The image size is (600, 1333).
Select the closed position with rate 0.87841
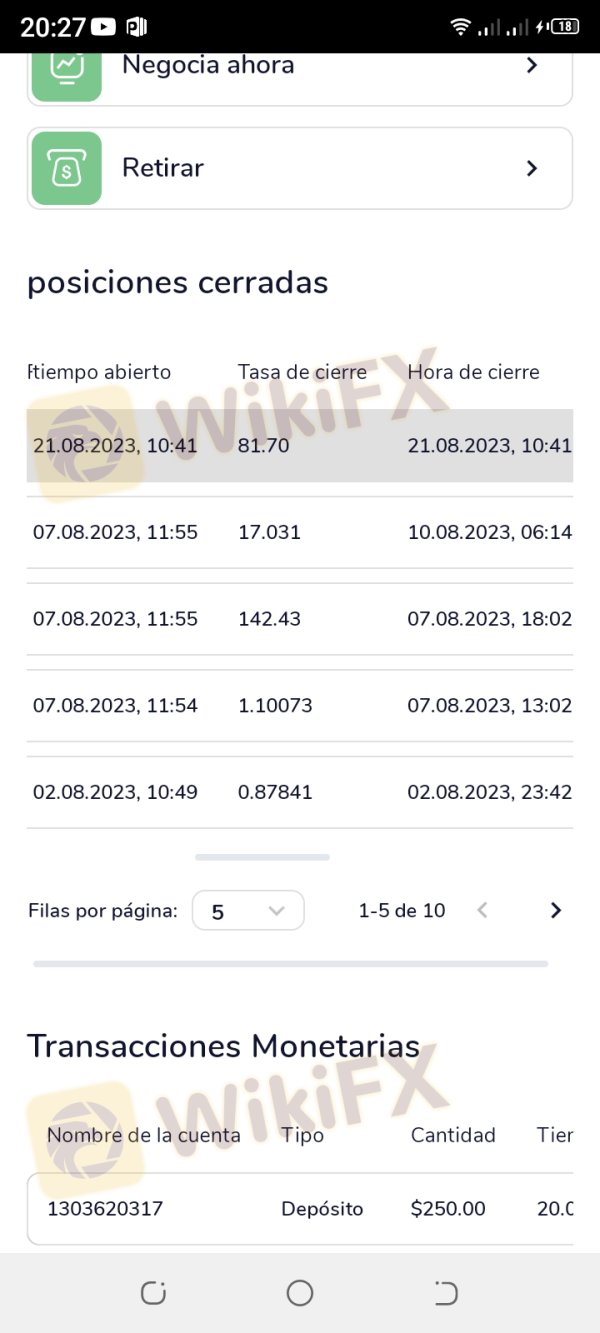[x=300, y=793]
